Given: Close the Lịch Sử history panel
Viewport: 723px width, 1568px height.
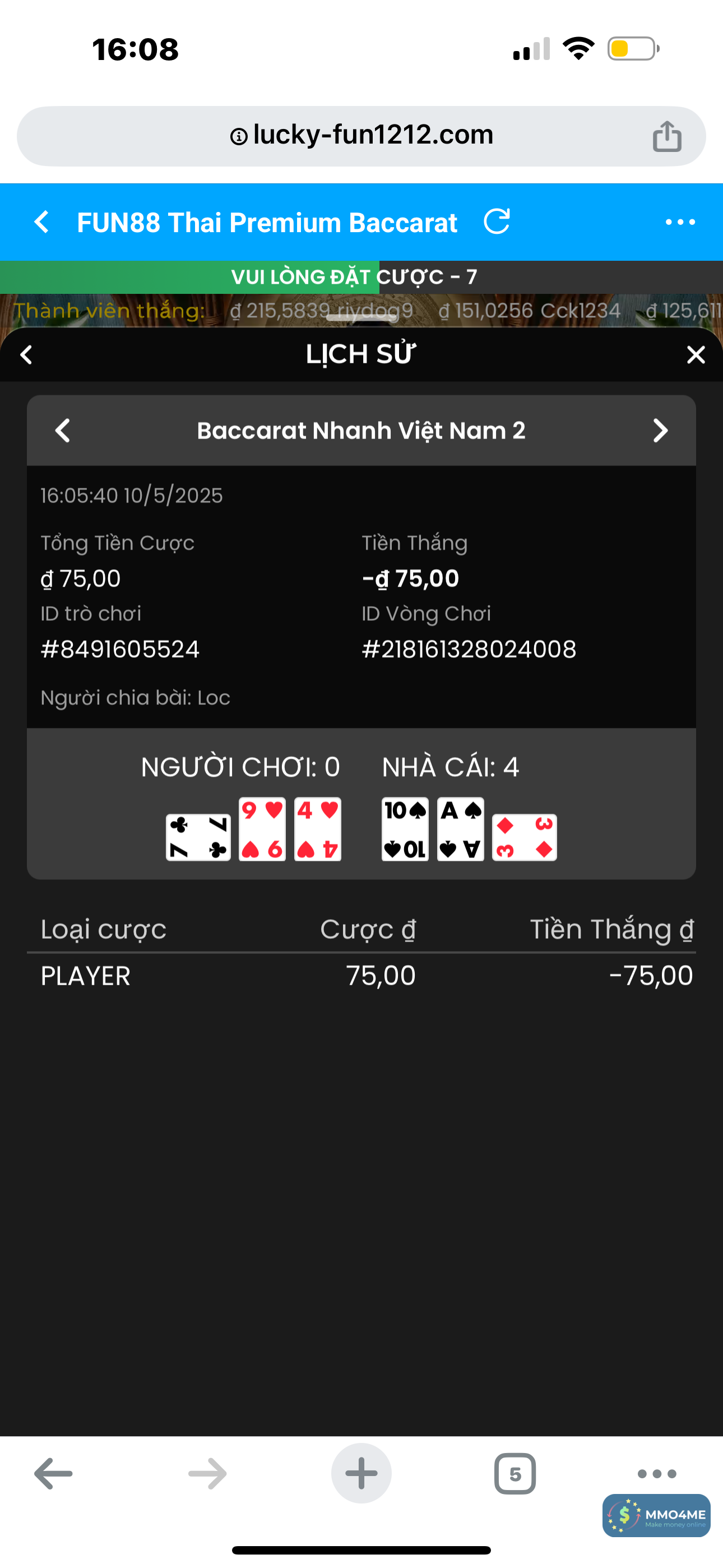Looking at the screenshot, I should [696, 355].
